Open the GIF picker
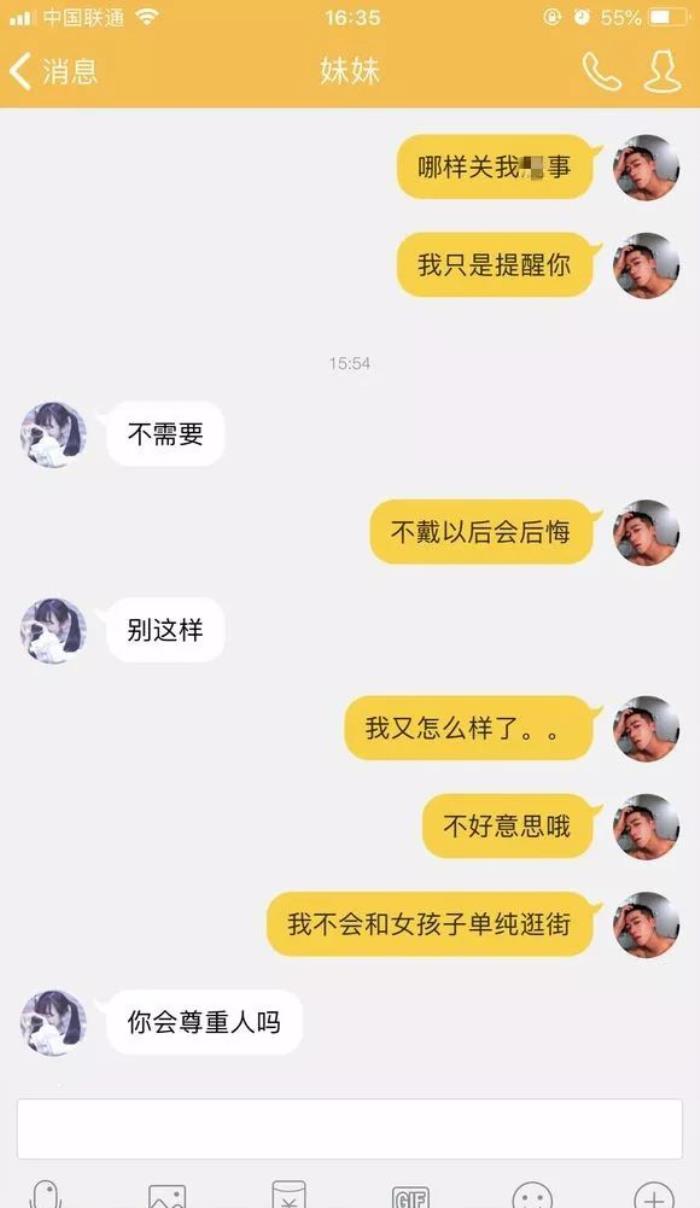Image resolution: width=700 pixels, height=1208 pixels. (410, 1196)
